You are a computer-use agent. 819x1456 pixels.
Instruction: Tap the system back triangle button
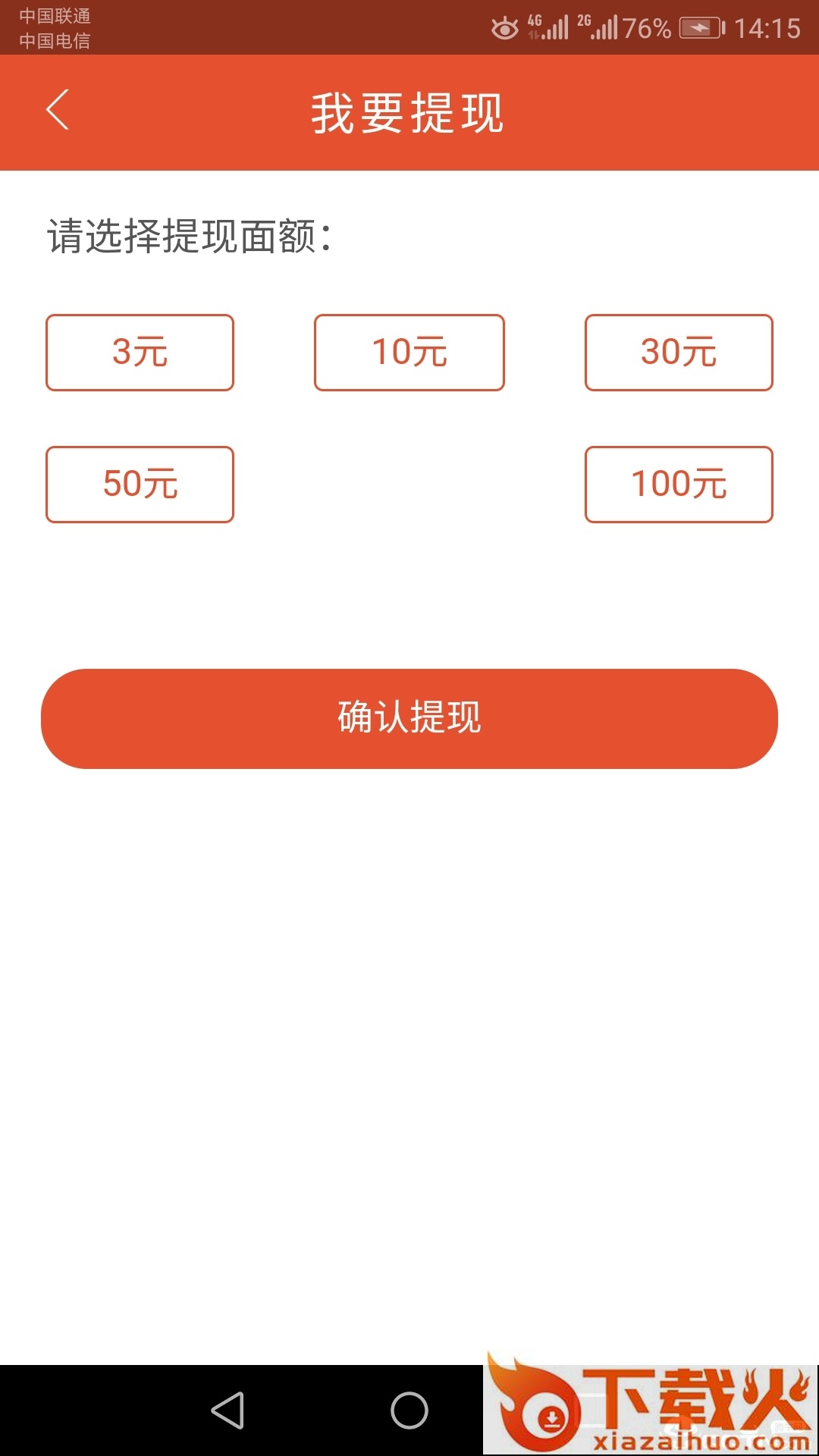coord(227,1410)
